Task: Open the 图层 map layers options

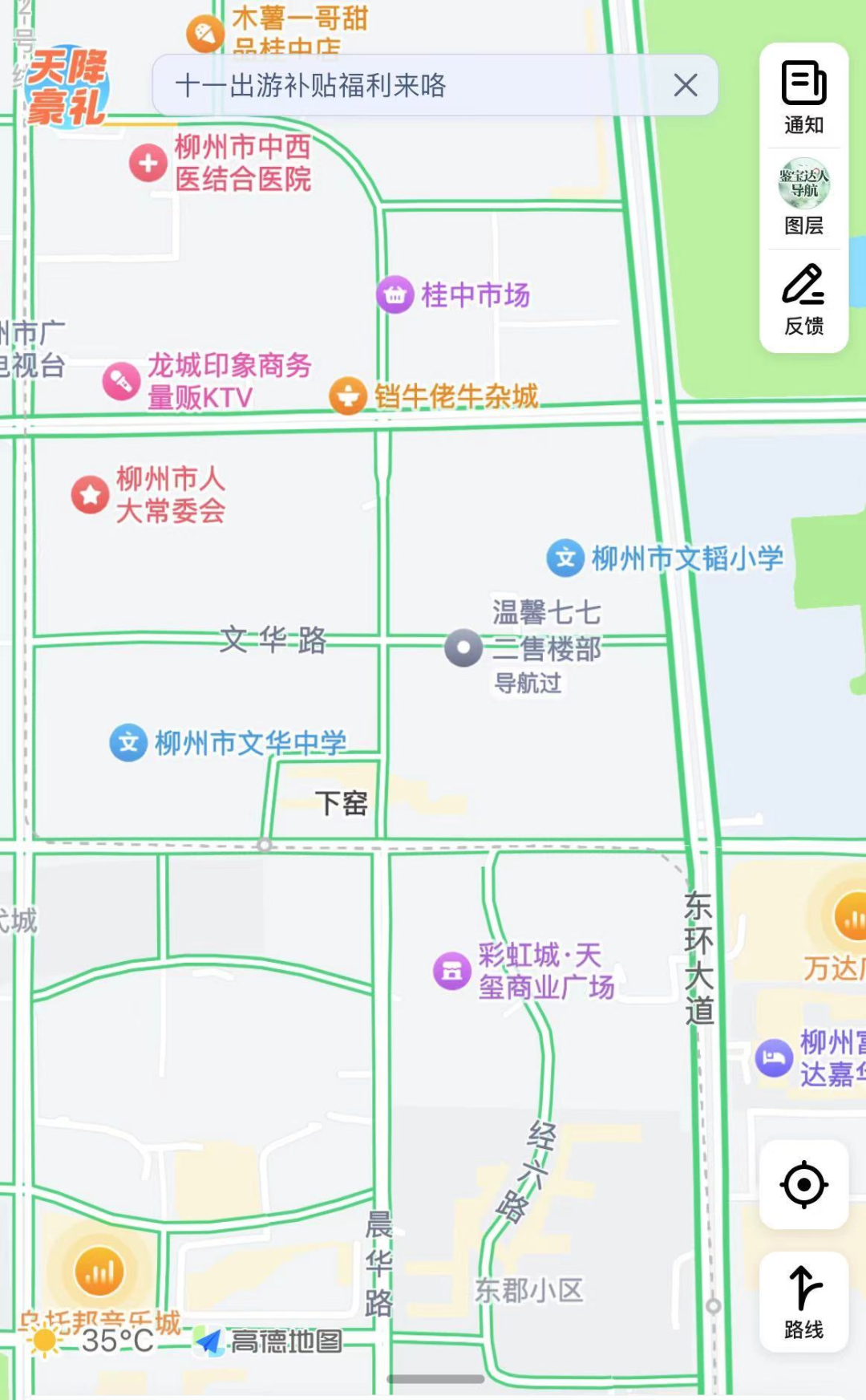Action: point(803,197)
